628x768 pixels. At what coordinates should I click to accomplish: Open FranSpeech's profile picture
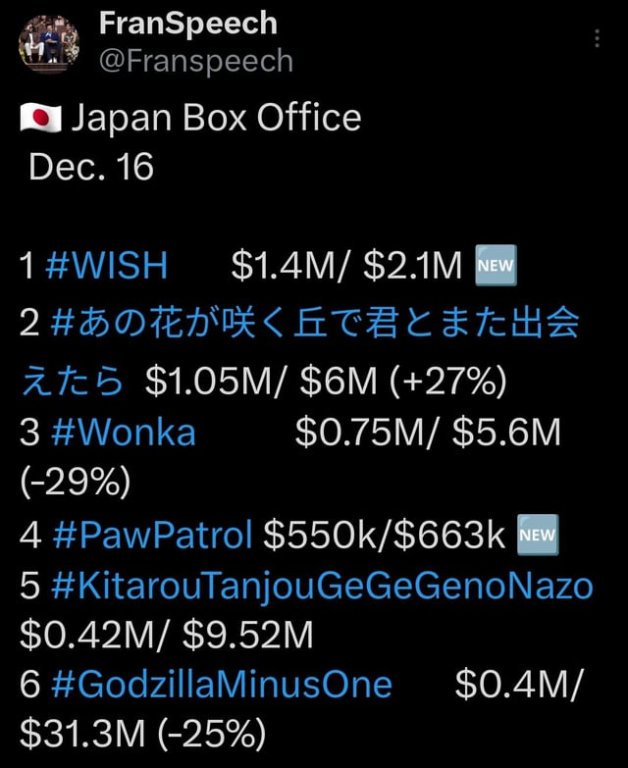click(x=50, y=45)
